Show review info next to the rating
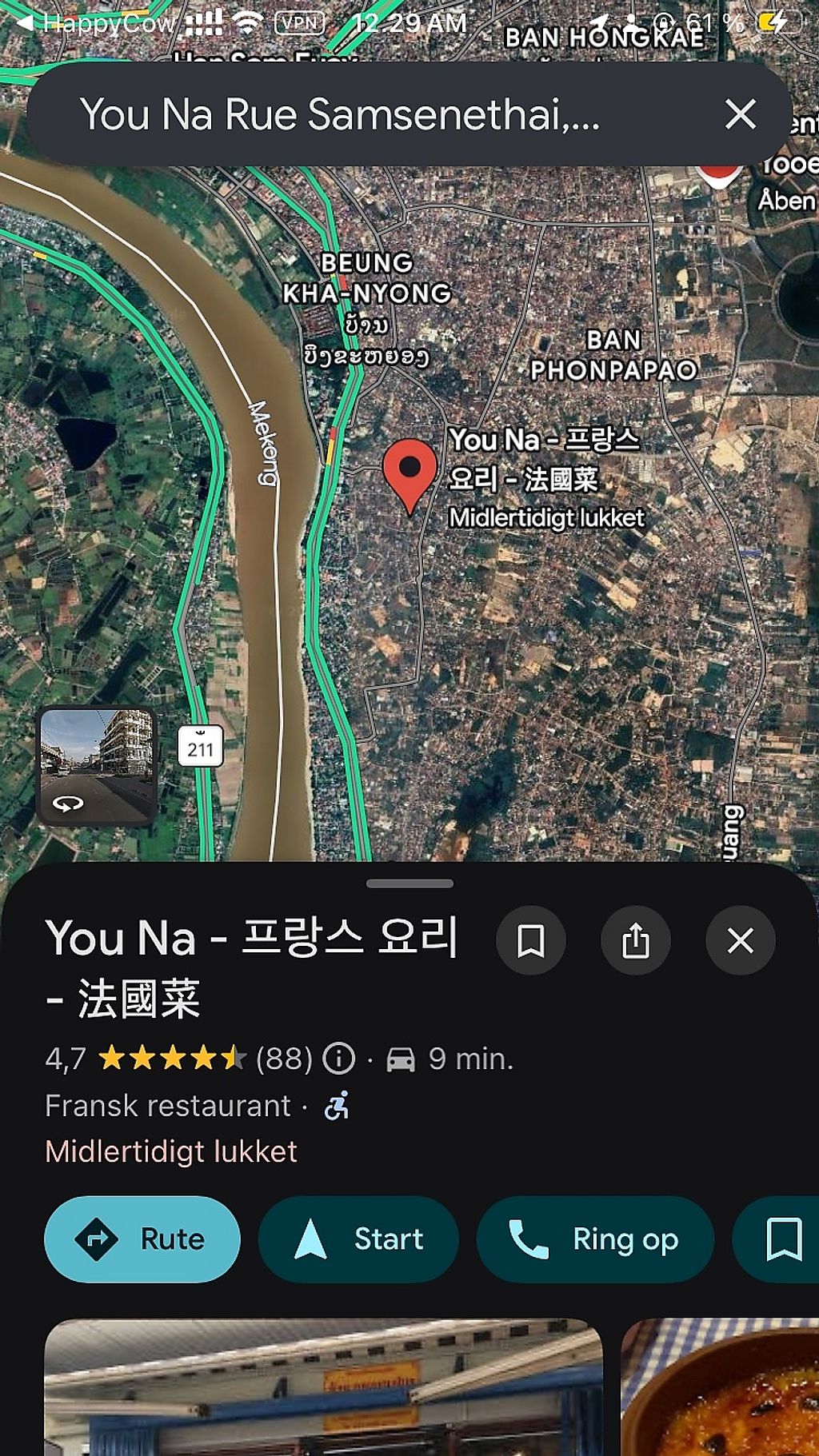 (x=339, y=1059)
